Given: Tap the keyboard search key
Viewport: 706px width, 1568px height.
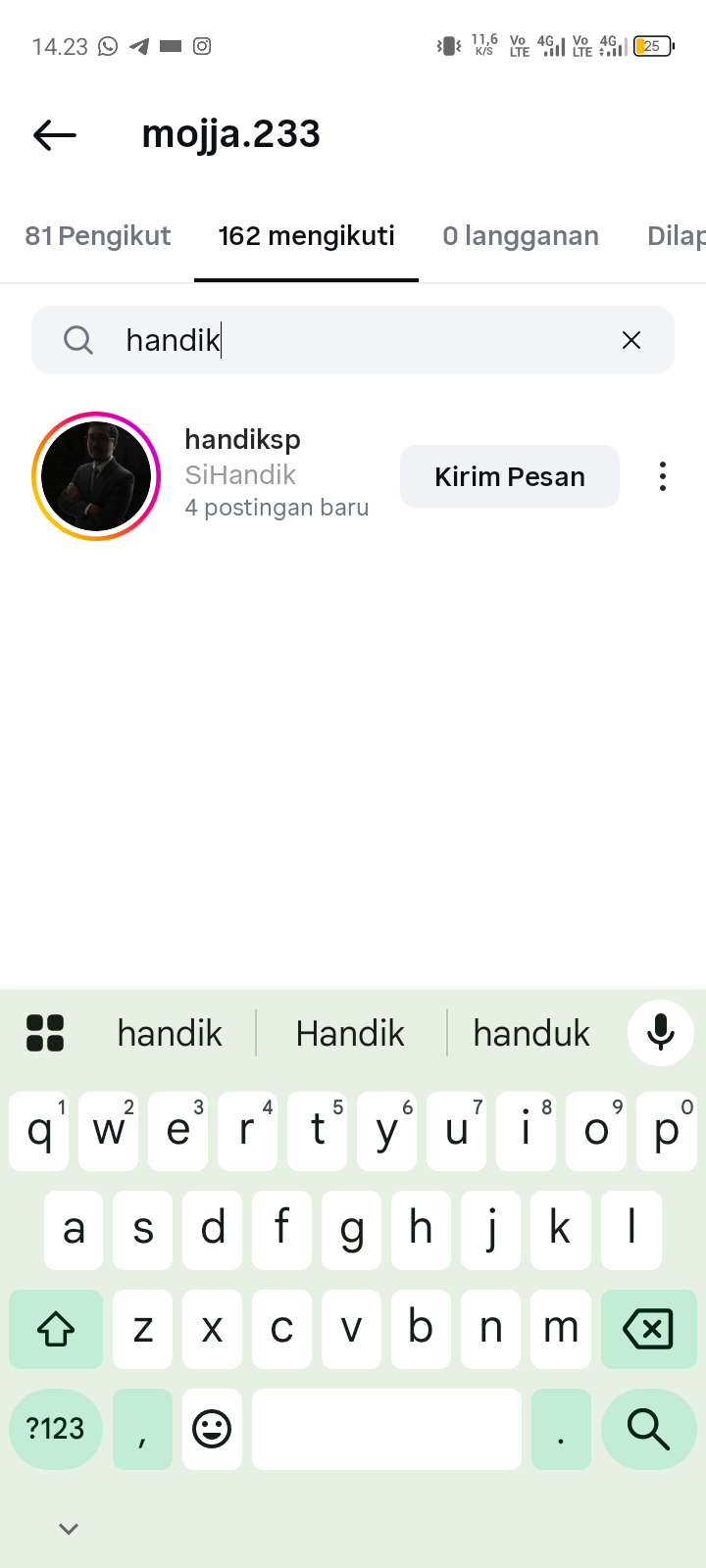Looking at the screenshot, I should (x=647, y=1429).
